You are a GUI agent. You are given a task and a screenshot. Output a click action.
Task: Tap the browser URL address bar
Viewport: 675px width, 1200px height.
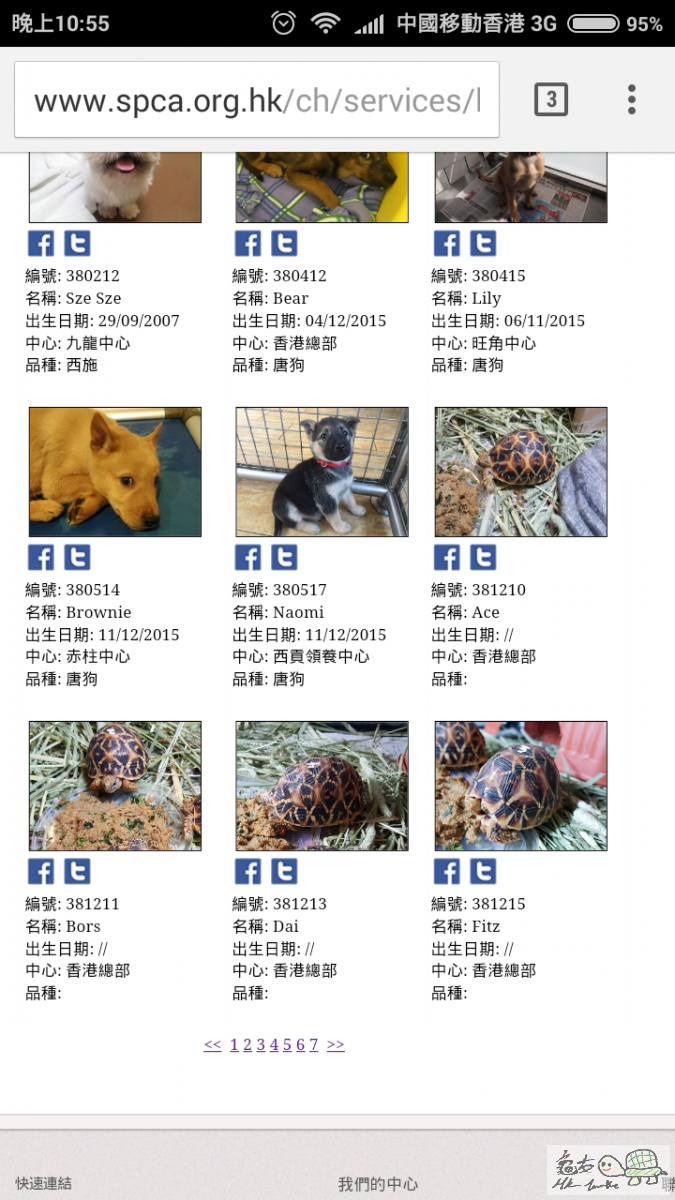(x=256, y=100)
